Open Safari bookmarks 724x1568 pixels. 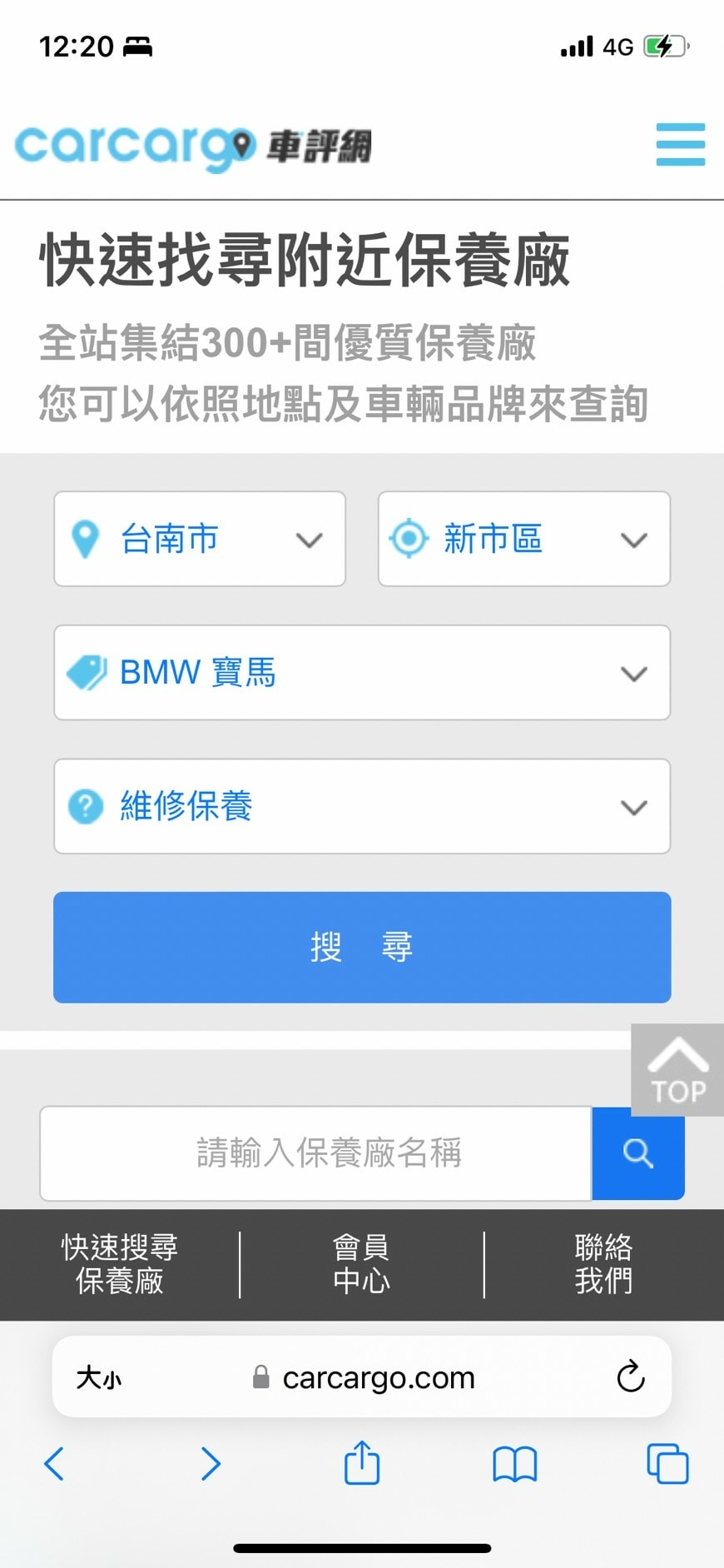coord(514,1463)
